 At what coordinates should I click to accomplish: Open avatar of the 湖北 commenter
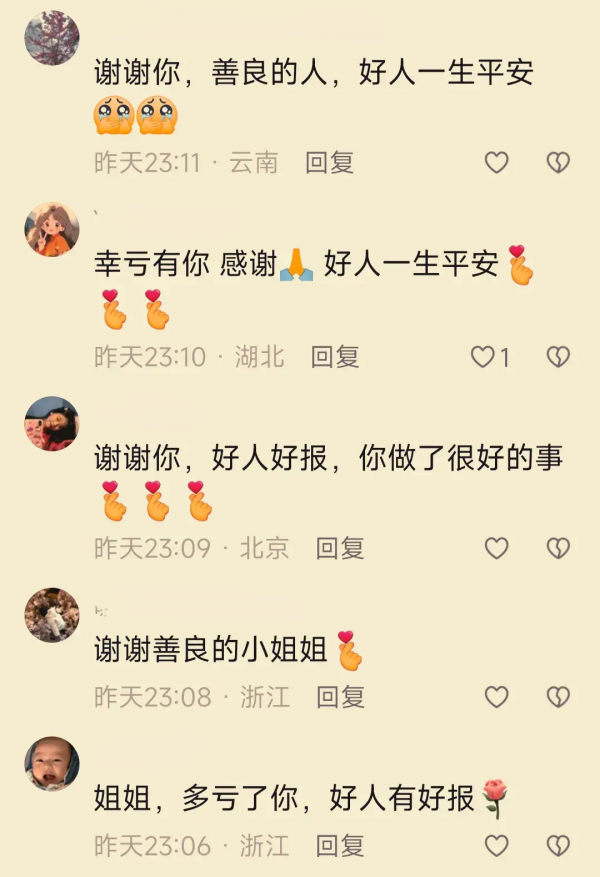pyautogui.click(x=51, y=229)
